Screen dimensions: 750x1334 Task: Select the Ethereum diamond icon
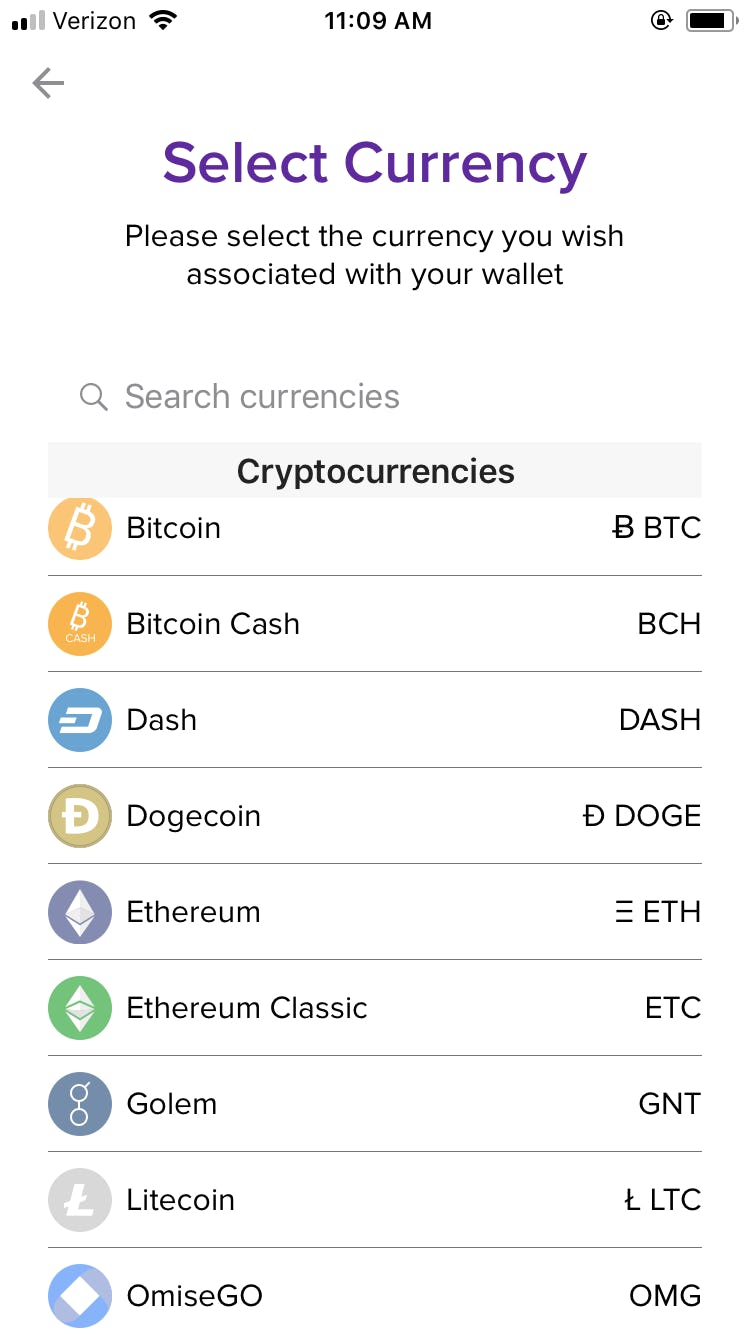coord(80,912)
